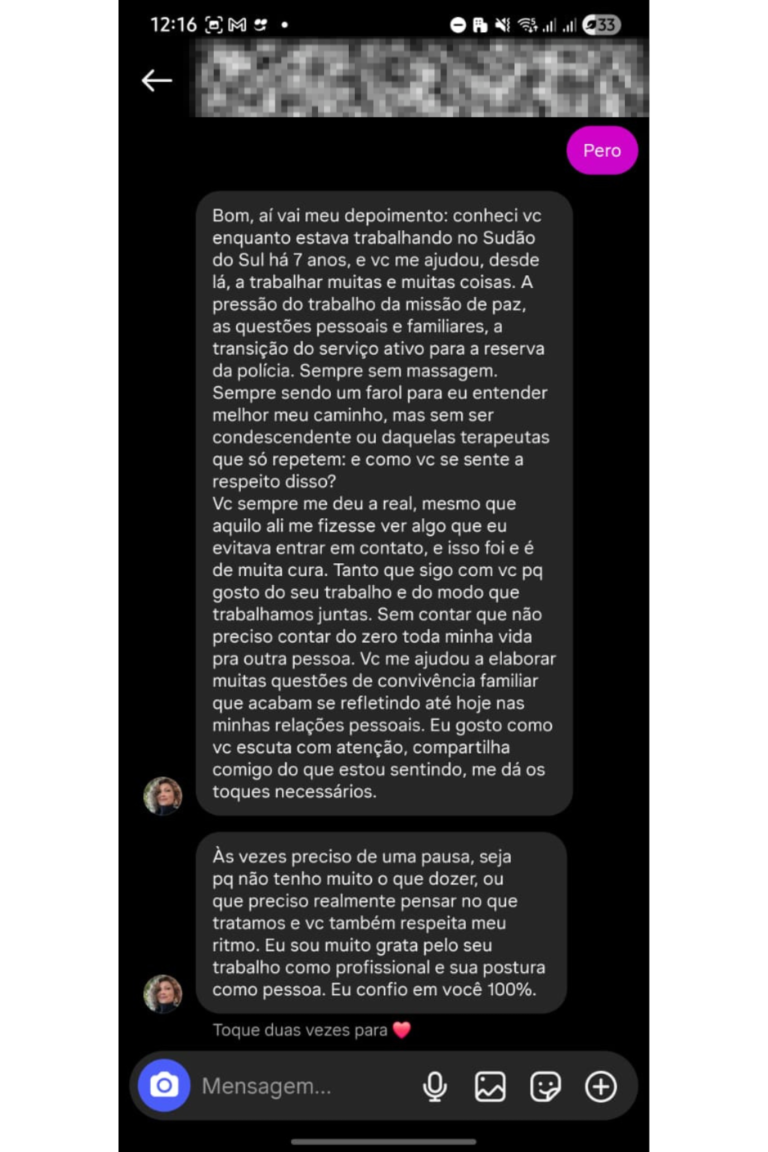The height and width of the screenshot is (1152, 768).
Task: Open more options plus button
Action: click(x=601, y=1086)
